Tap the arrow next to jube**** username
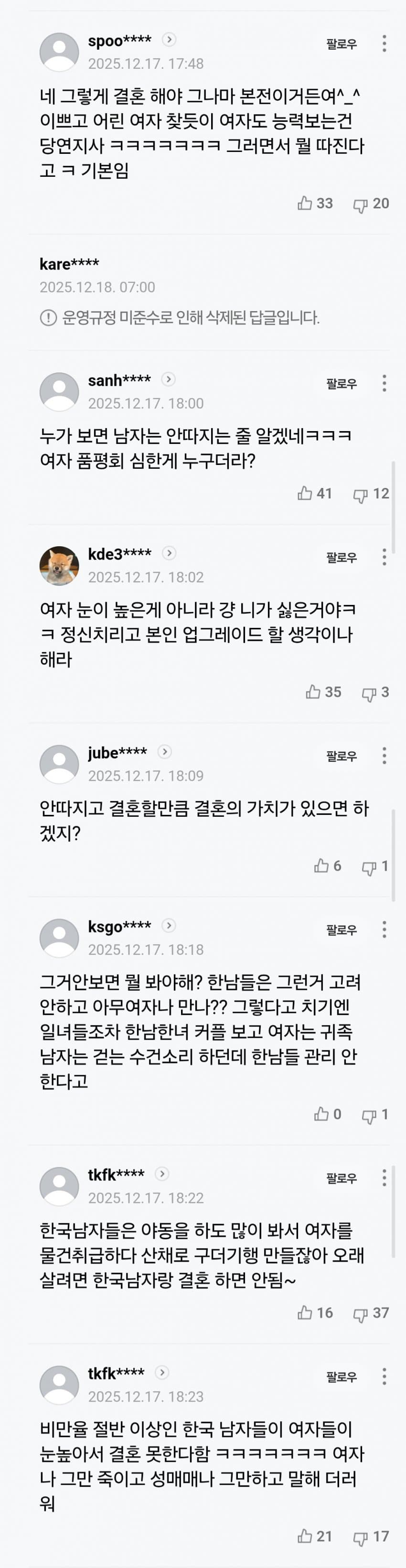Image resolution: width=406 pixels, height=1568 pixels. [164, 752]
